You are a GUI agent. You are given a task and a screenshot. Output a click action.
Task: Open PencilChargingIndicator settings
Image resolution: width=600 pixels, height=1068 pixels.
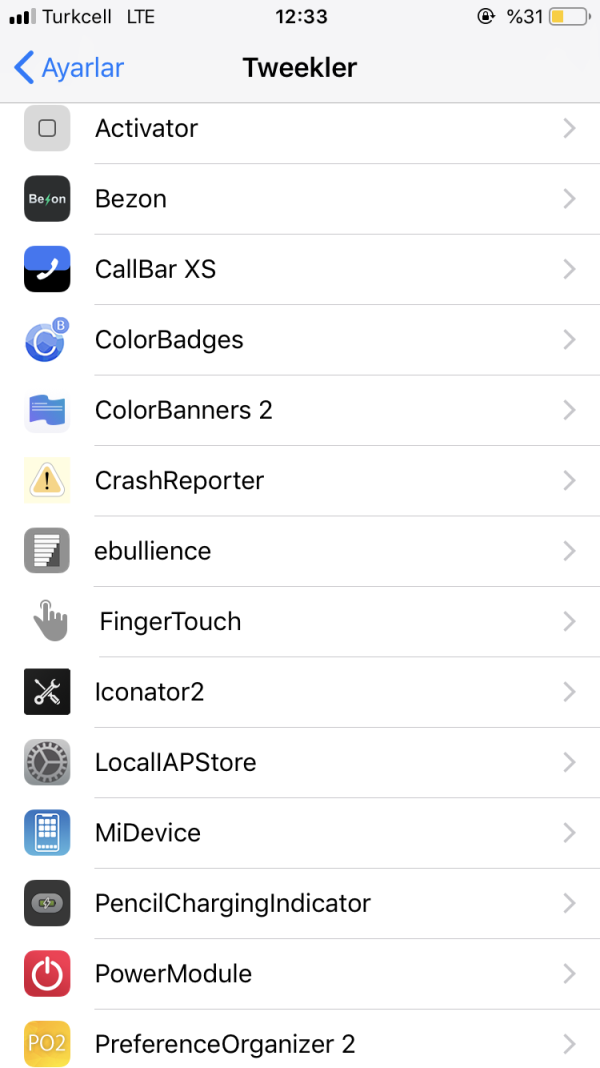(300, 903)
